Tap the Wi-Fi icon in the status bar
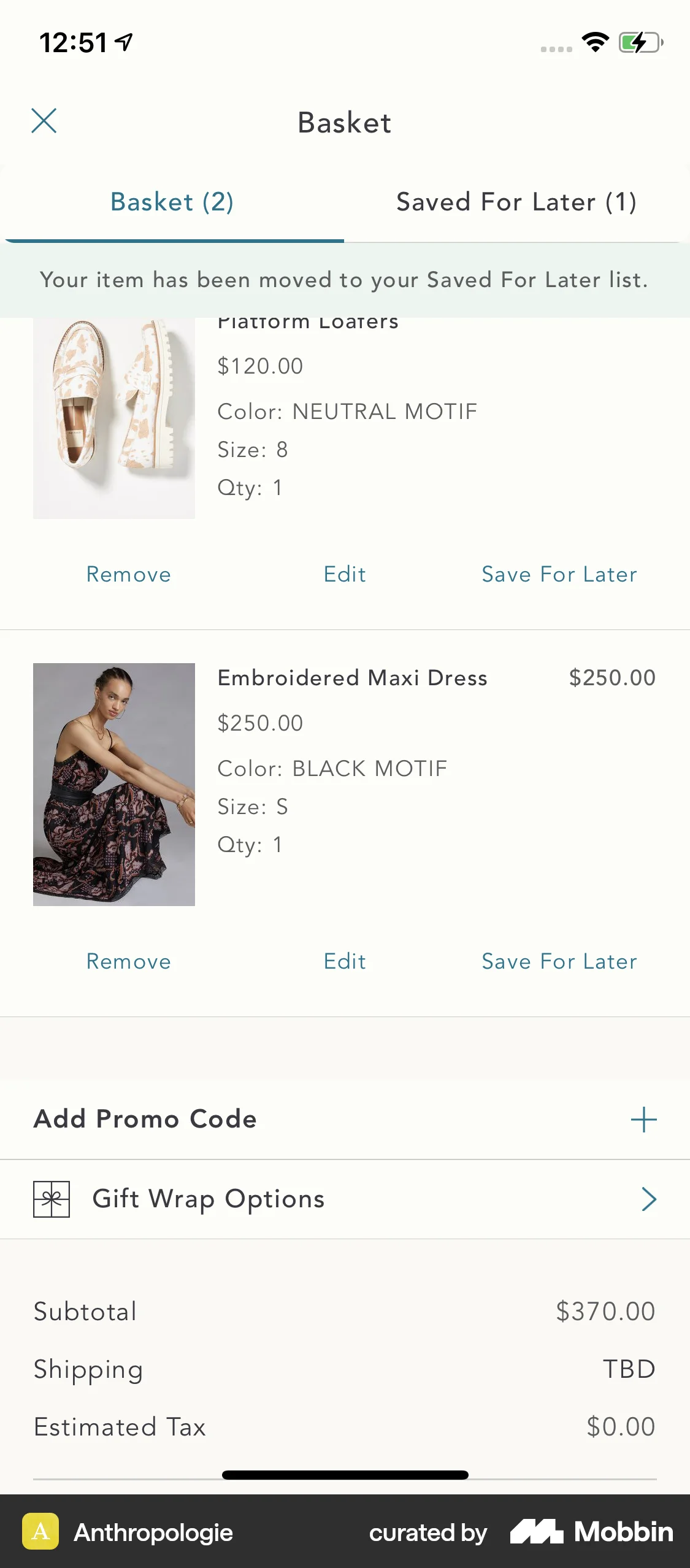This screenshot has height=1568, width=690. 594,43
